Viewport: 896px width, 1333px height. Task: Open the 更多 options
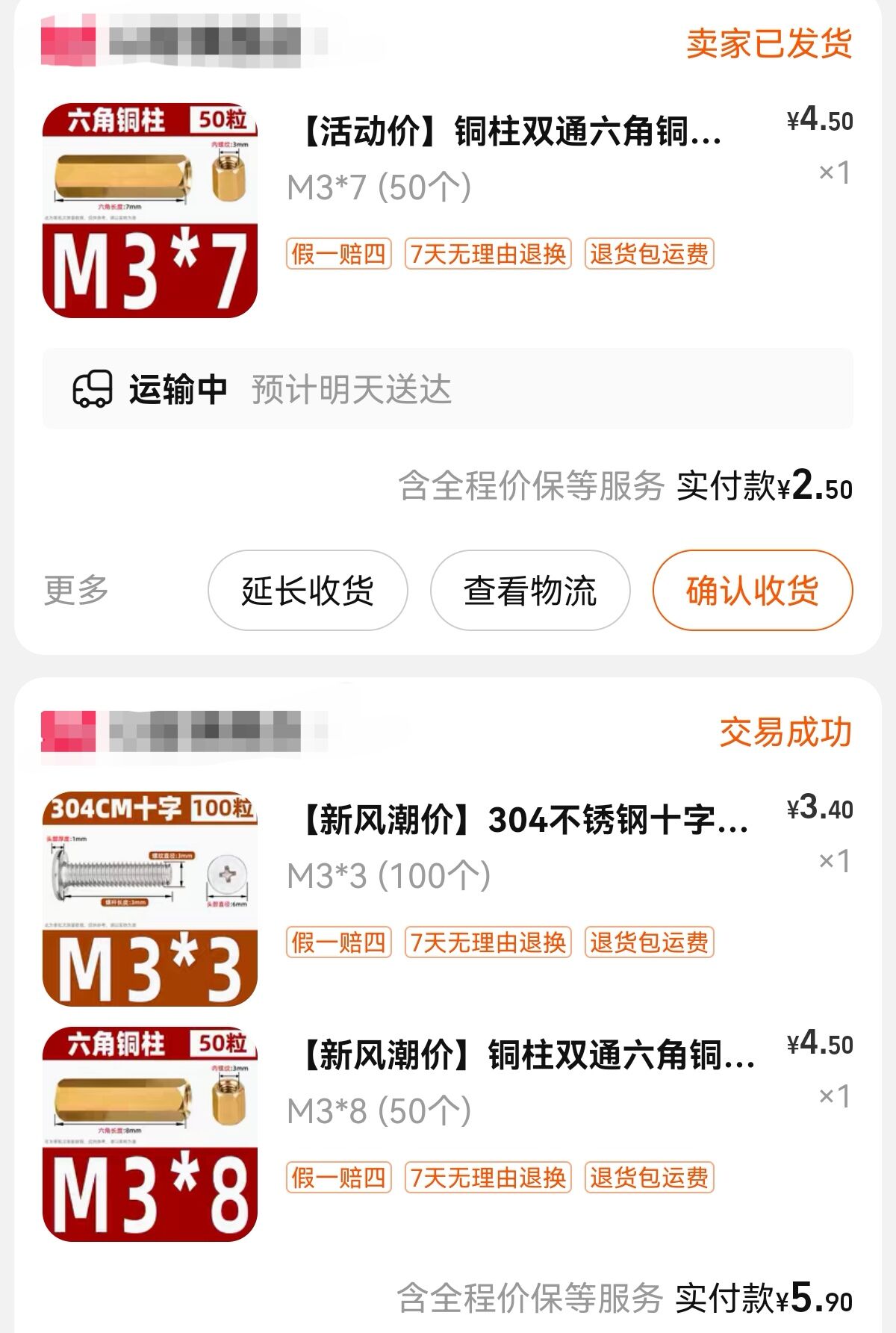pos(76,591)
